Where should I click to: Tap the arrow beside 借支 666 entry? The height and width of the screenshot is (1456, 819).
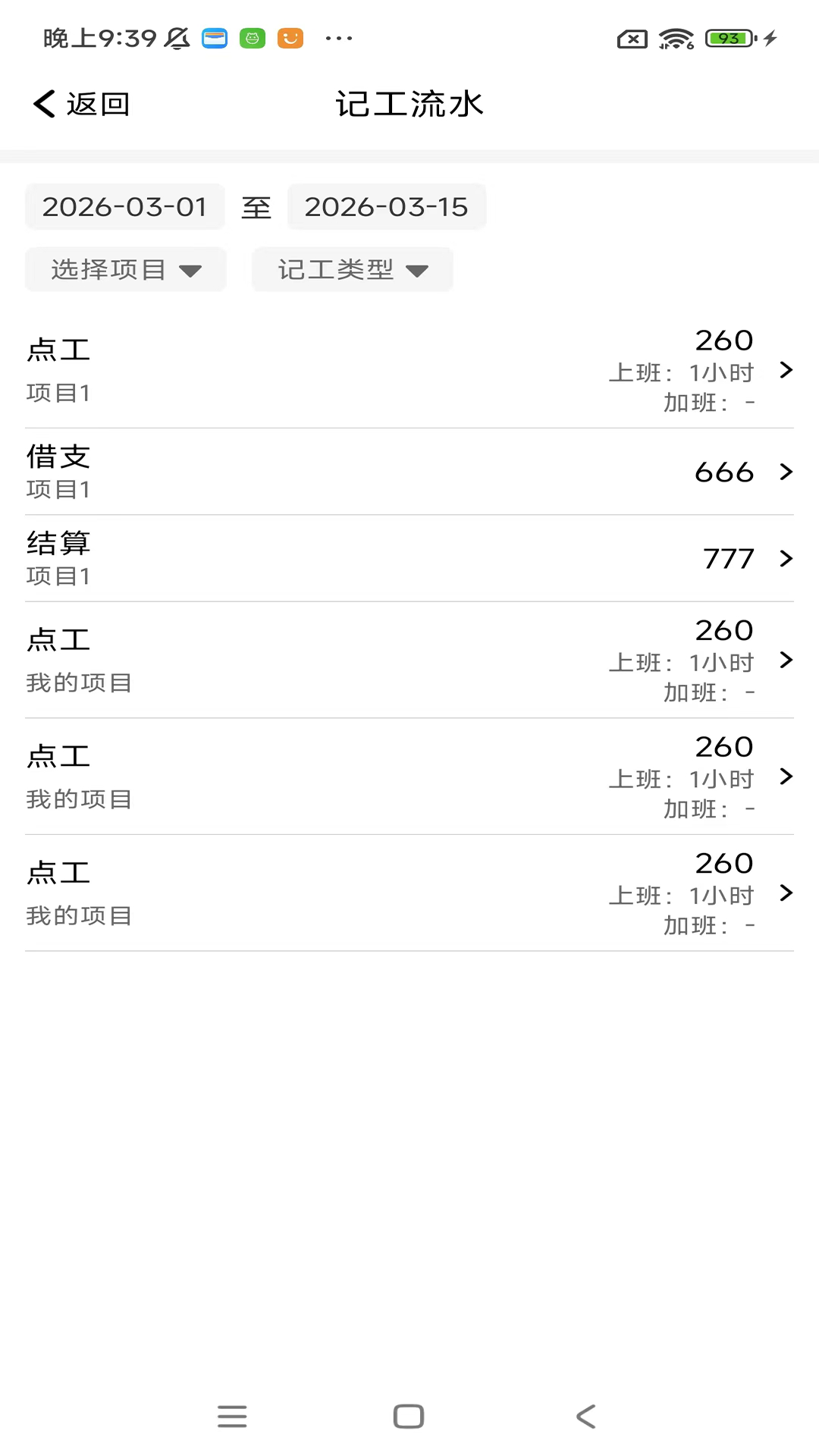[785, 472]
